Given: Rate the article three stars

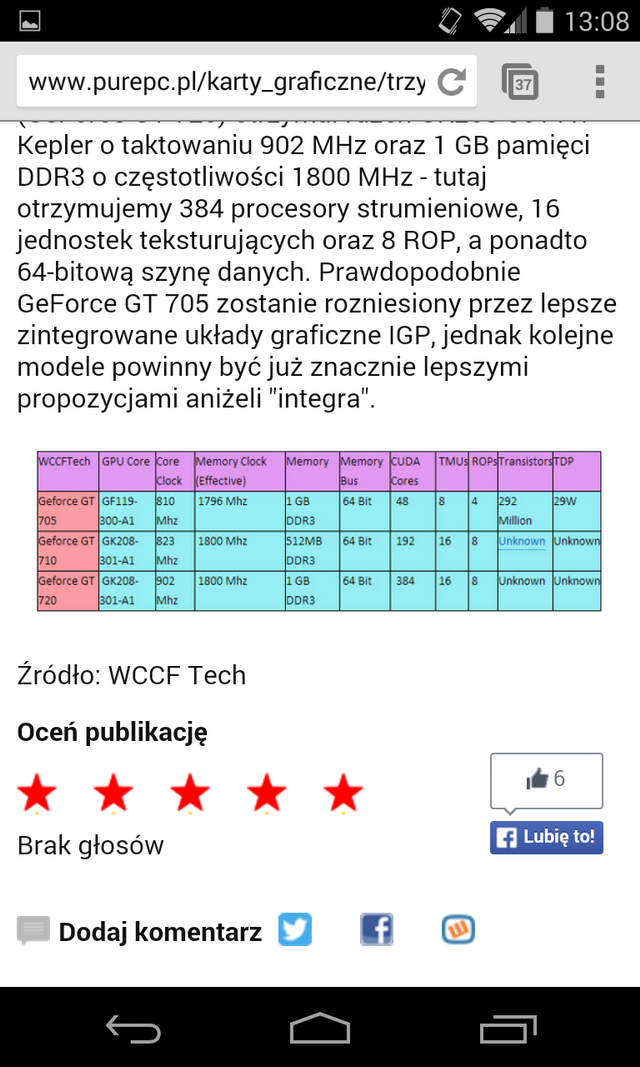Looking at the screenshot, I should coord(190,793).
